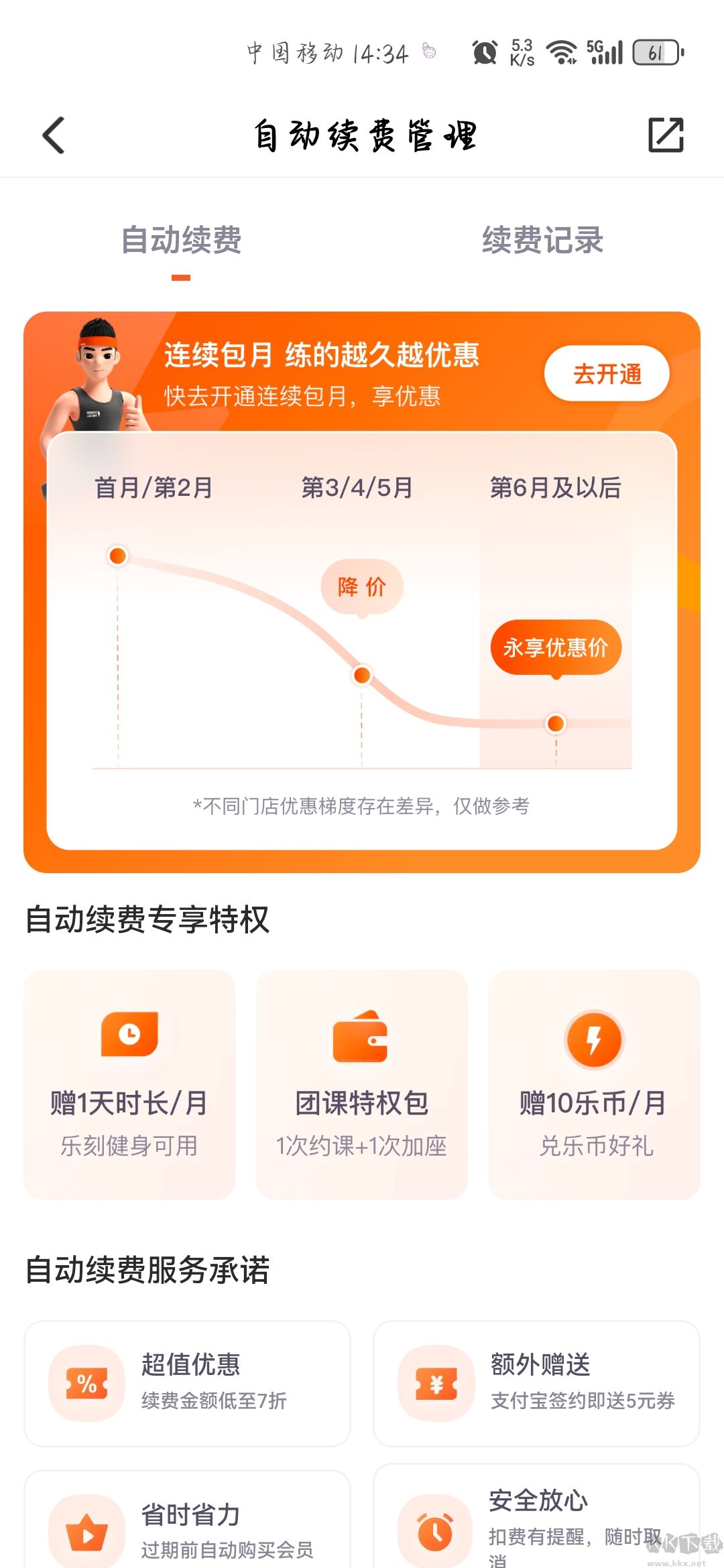Screen dimensions: 724x1568
Task: Click the percent coupon icon beside 超值优惠
Action: click(x=84, y=1382)
